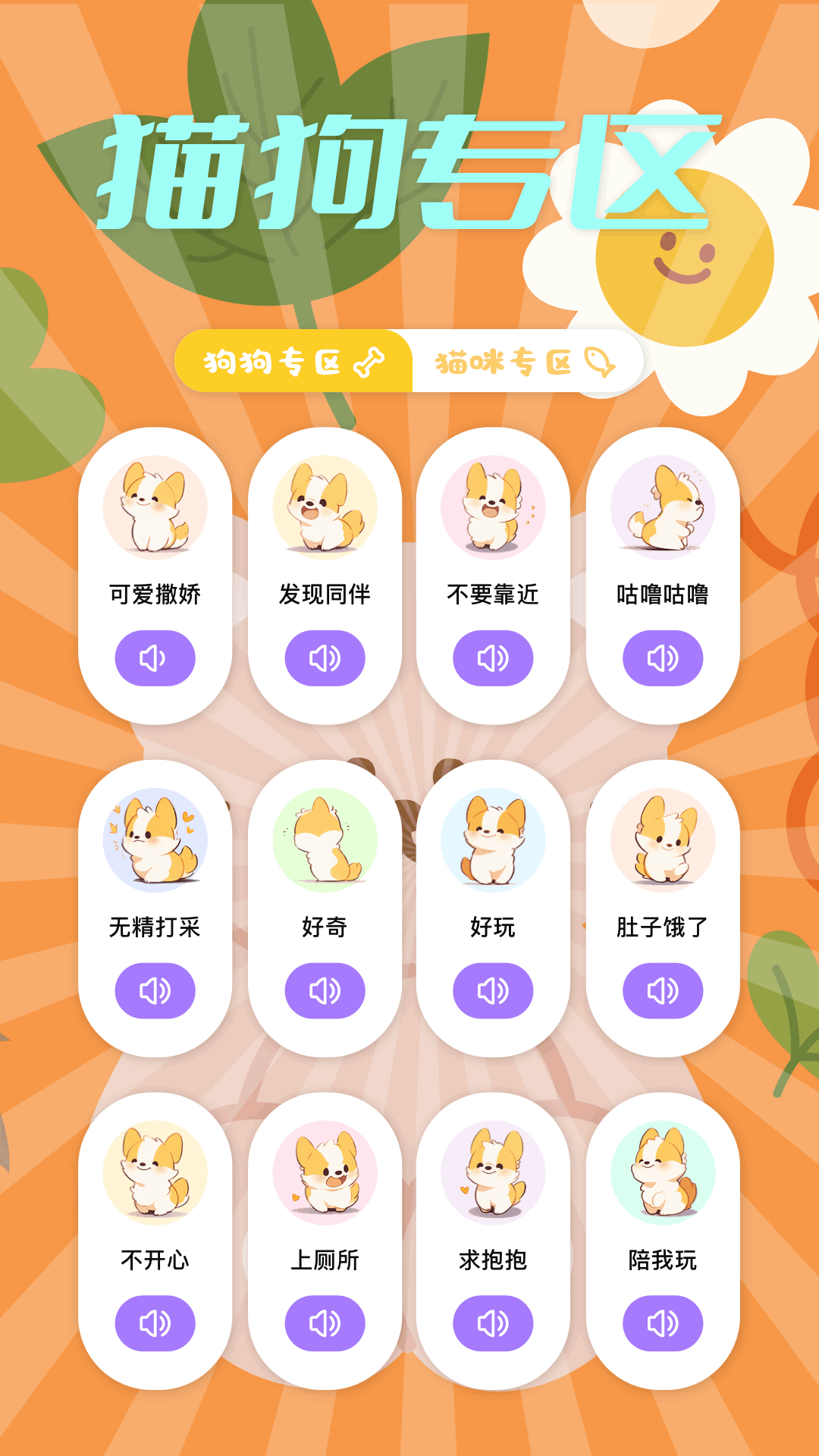Play the 好奇 sound
This screenshot has width=819, height=1456.
tap(325, 990)
